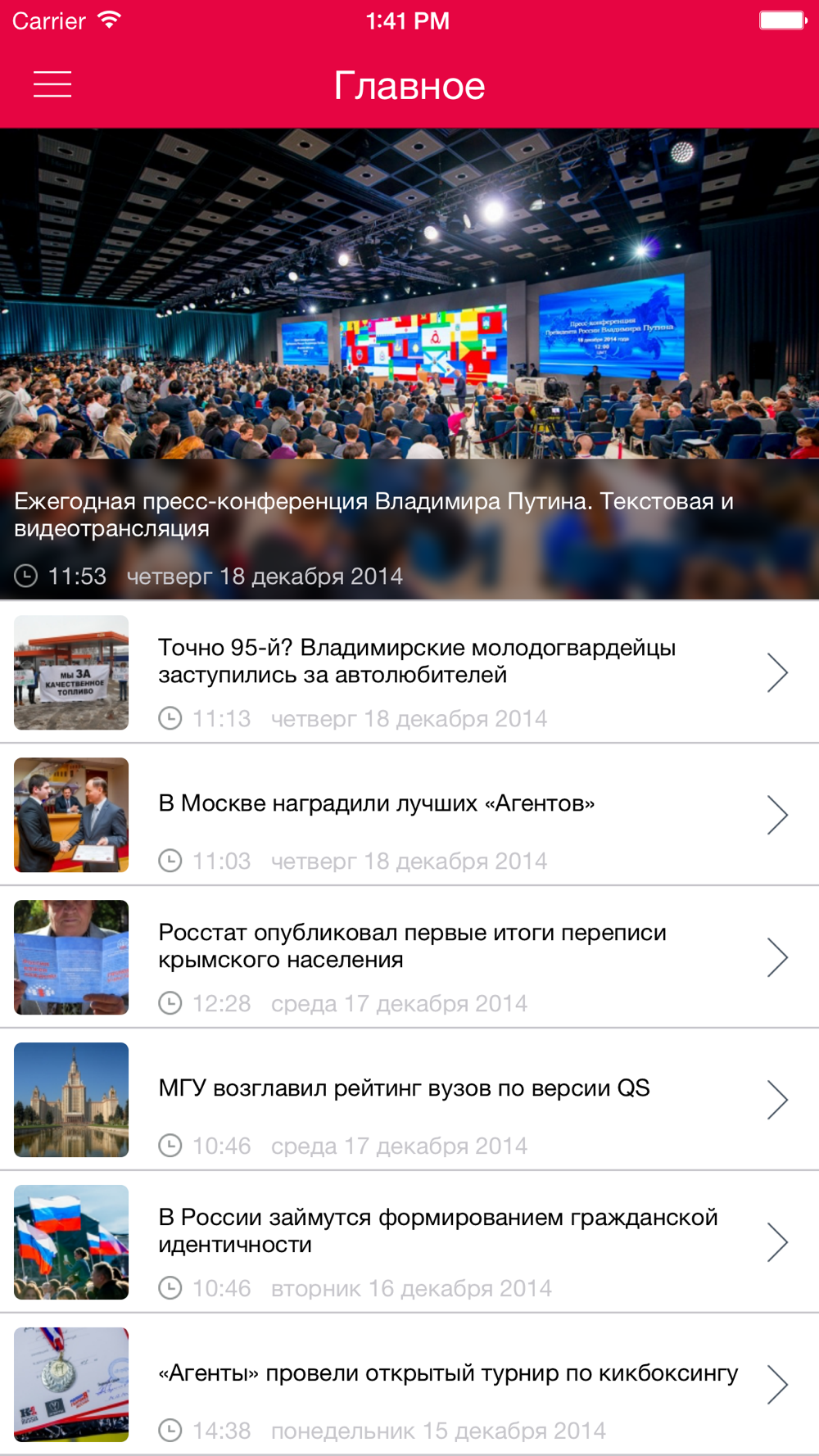
Task: Open the кикбоксингу tournament article
Action: pos(448,1374)
